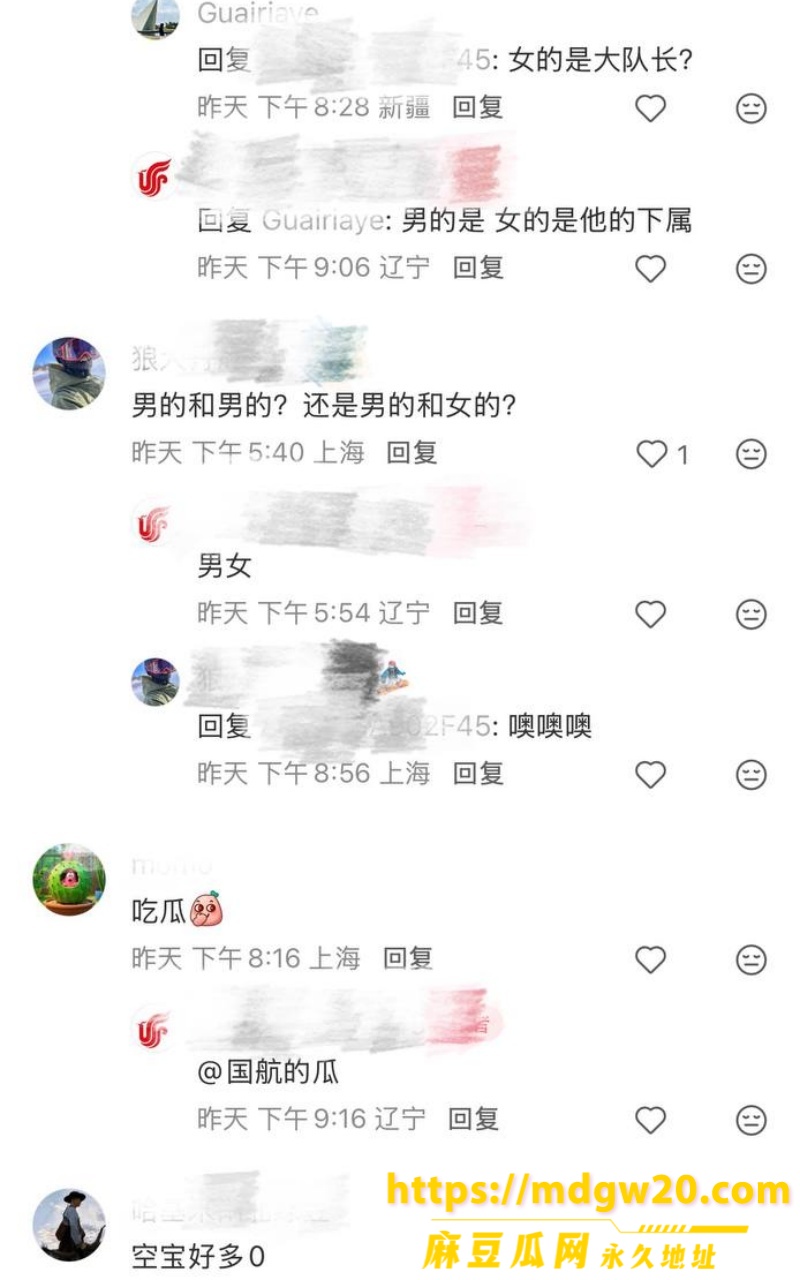The width and height of the screenshot is (800, 1280).
Task: Reply to the 5:40 上海 comment
Action: pos(412,453)
